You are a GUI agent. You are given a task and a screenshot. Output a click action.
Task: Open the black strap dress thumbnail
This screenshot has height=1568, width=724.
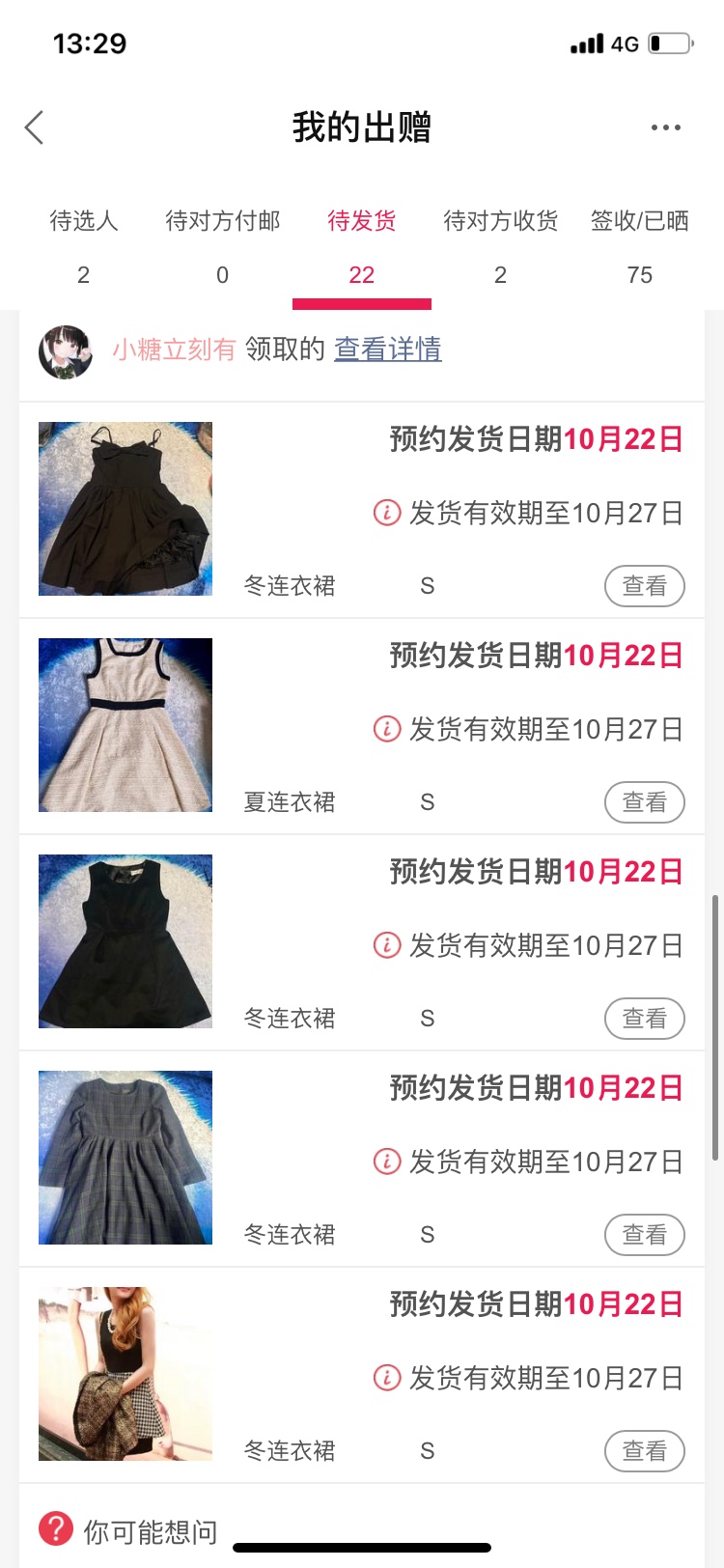tap(125, 509)
